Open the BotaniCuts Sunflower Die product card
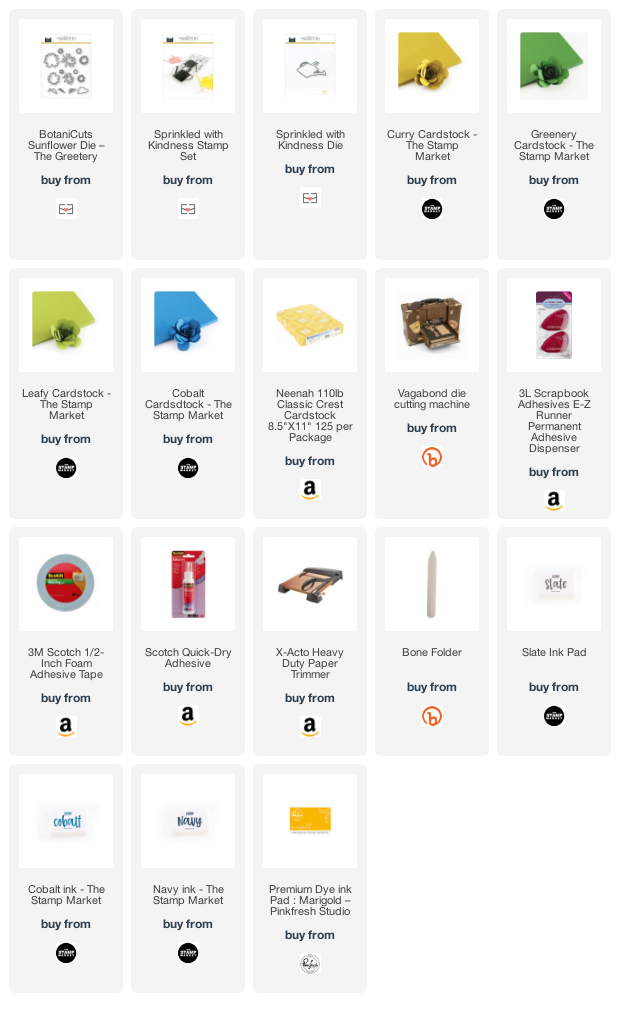This screenshot has width=620, height=1014. (66, 135)
